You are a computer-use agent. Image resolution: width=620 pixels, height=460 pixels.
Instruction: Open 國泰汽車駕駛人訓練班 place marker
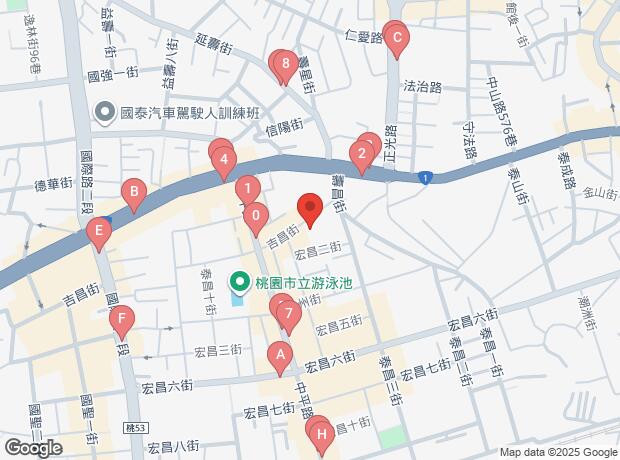pos(104,113)
